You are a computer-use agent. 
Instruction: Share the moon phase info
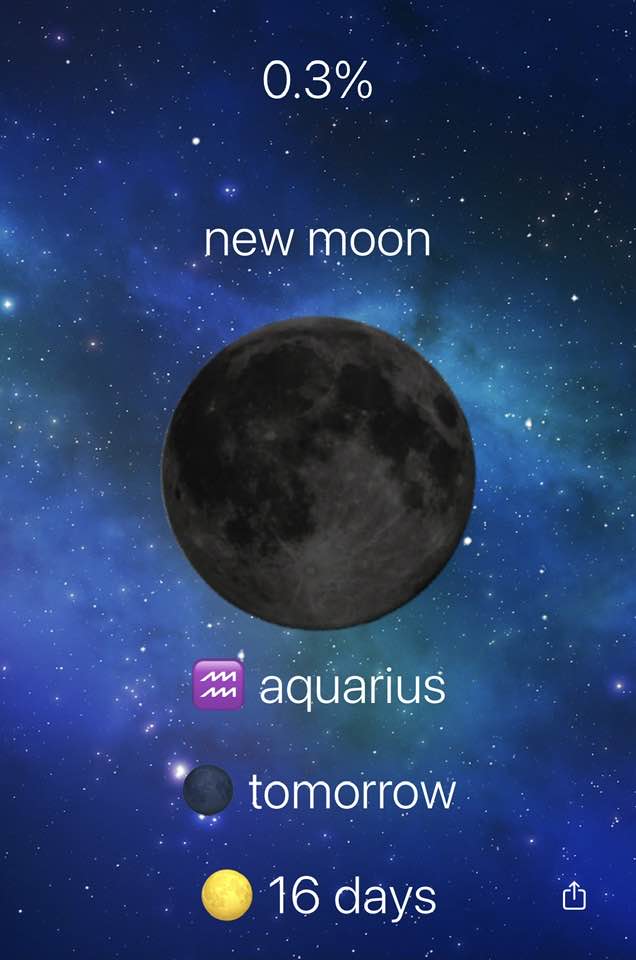(574, 895)
